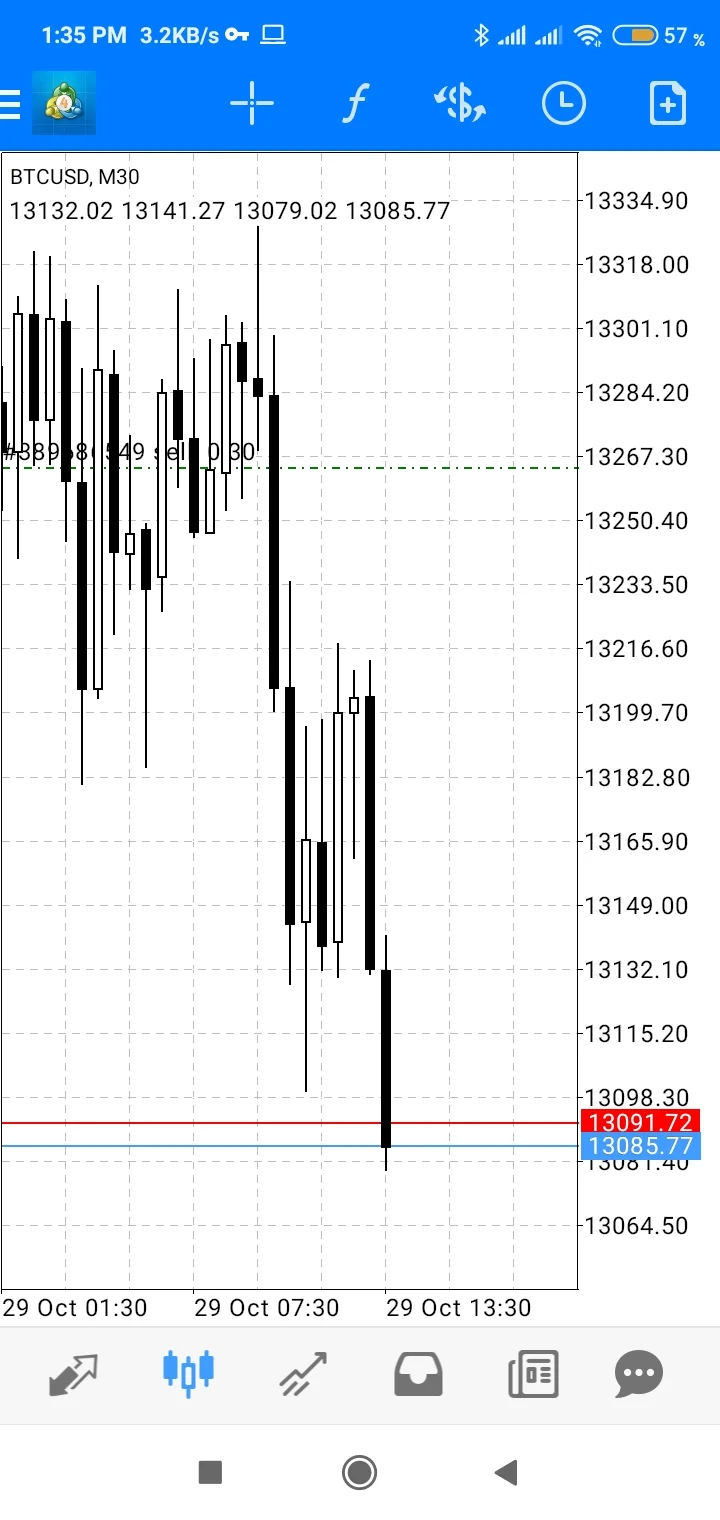Create a new order
Viewport: 720px width, 1520px height.
click(x=667, y=103)
